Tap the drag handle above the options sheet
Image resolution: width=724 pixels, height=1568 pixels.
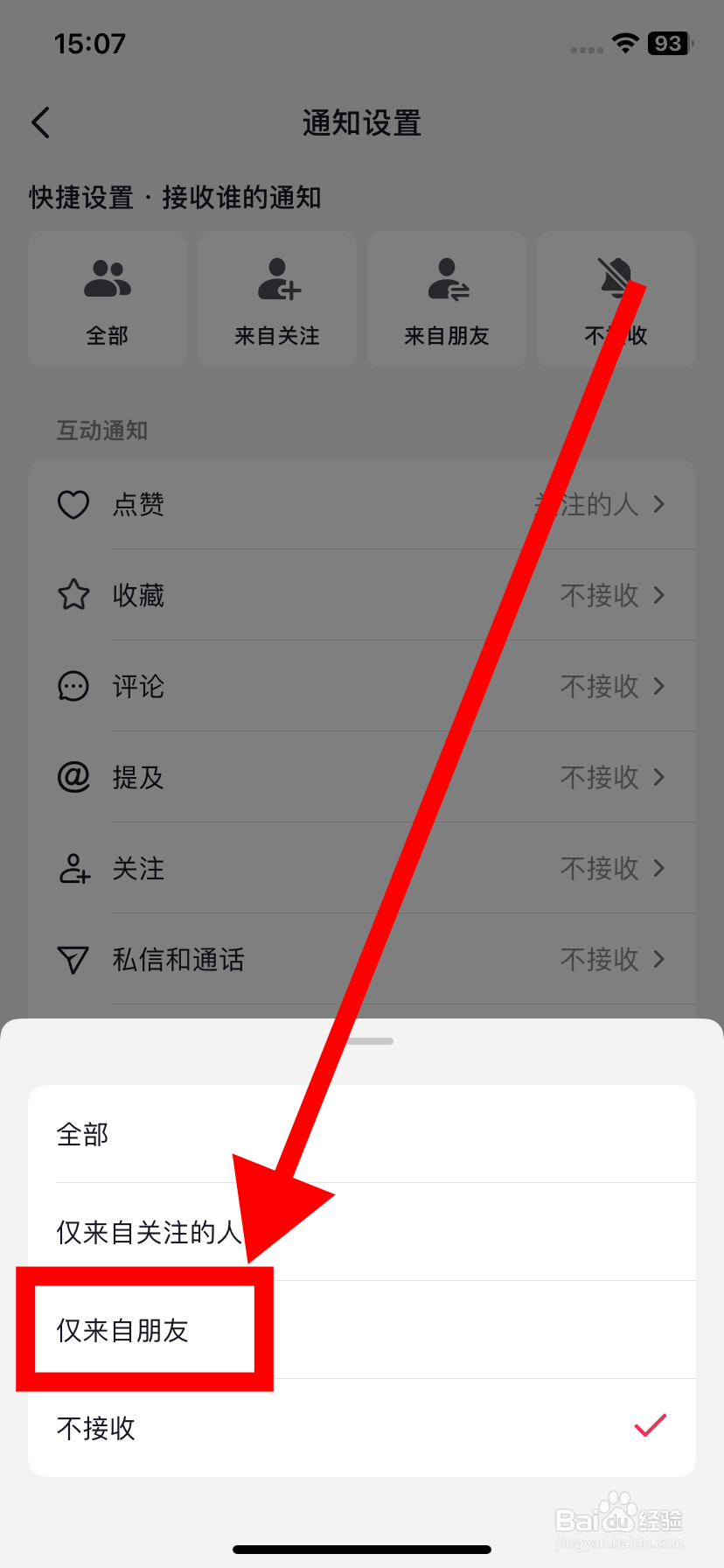click(361, 1040)
